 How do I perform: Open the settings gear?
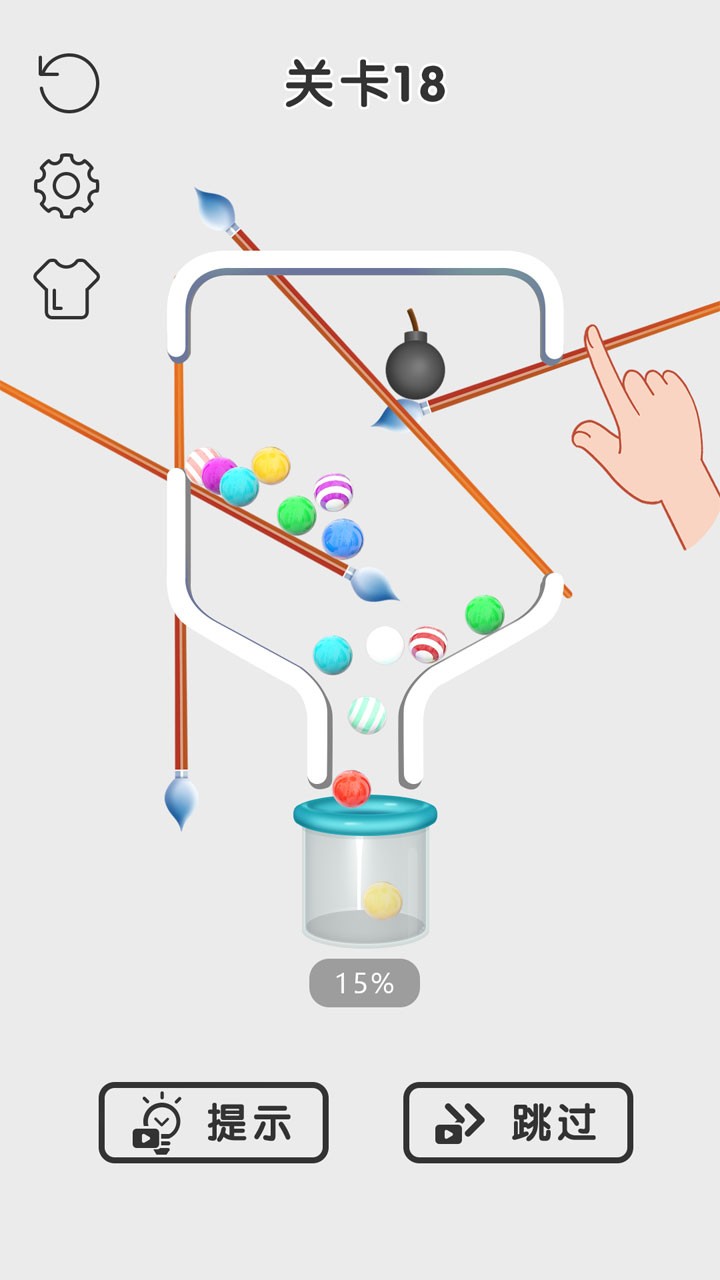click(x=66, y=186)
